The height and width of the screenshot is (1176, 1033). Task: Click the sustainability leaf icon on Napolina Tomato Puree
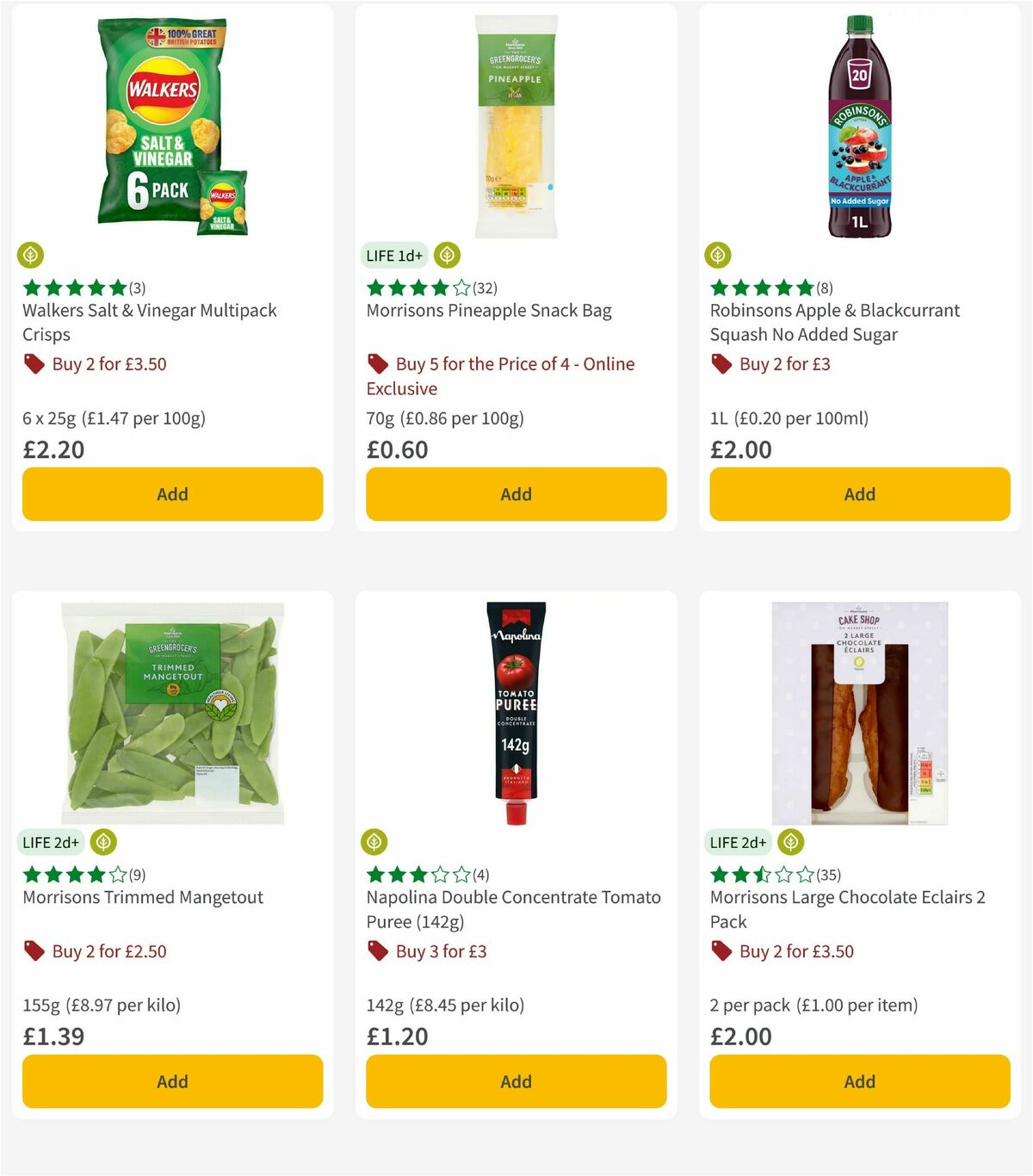(x=375, y=842)
